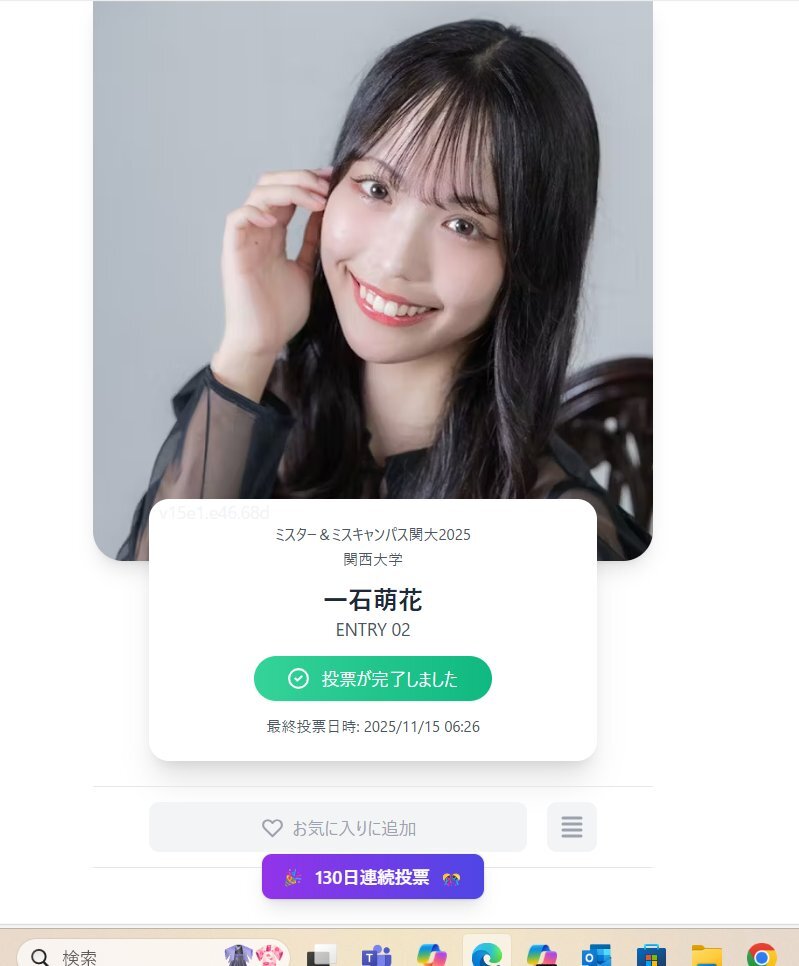
Task: Add this entry to favorites
Action: [x=338, y=828]
